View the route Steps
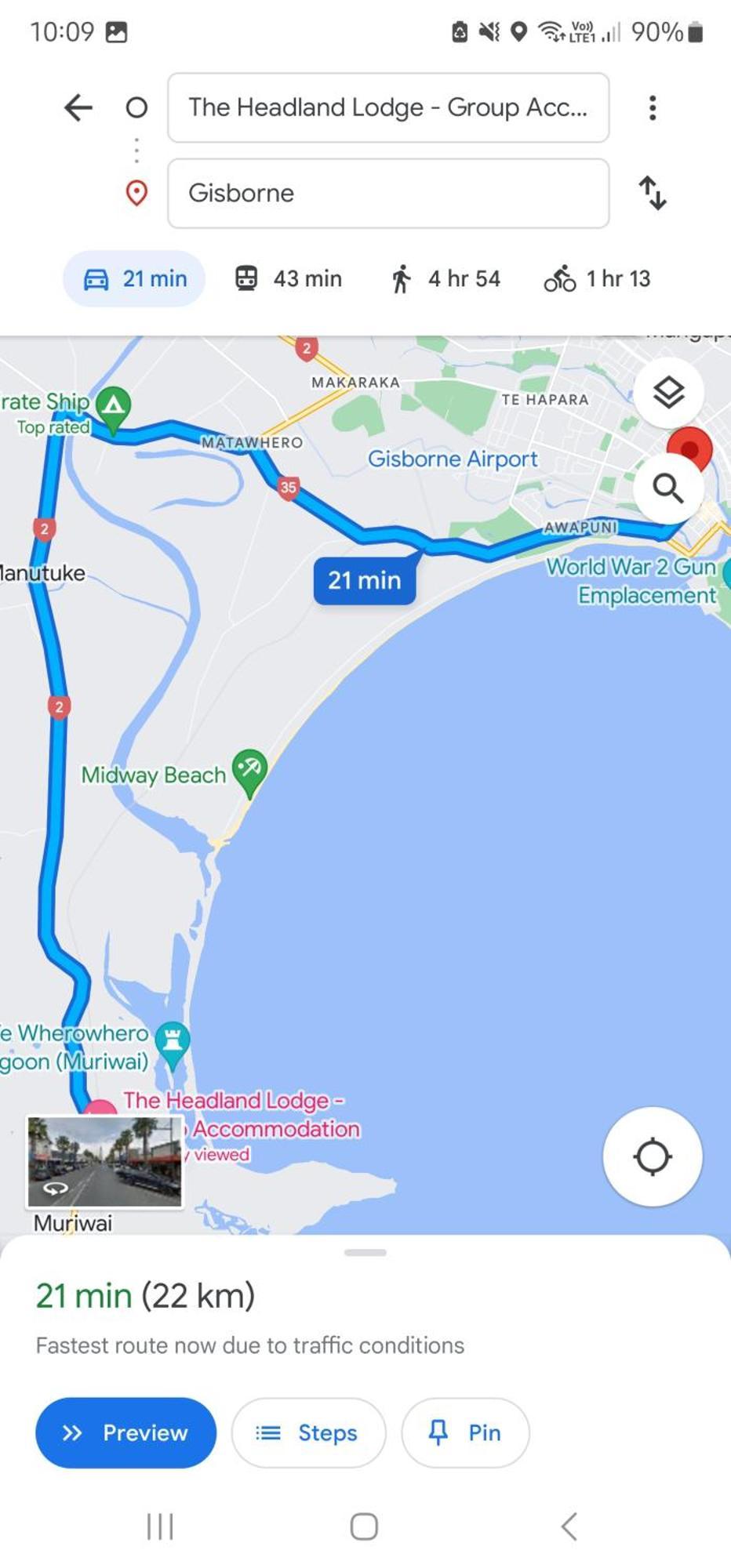Image resolution: width=731 pixels, height=1568 pixels. [x=308, y=1432]
